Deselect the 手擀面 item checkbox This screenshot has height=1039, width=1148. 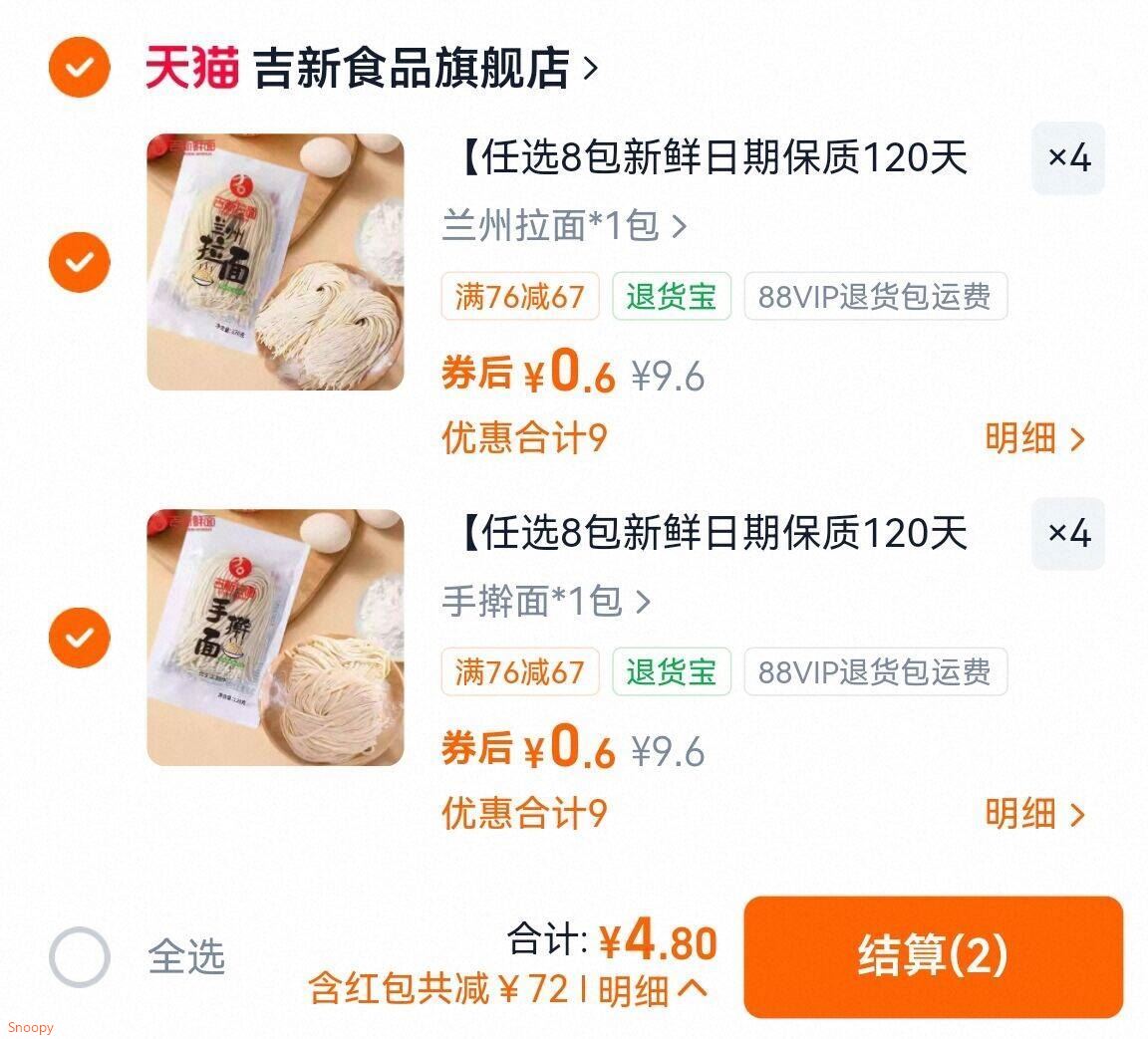pos(79,638)
